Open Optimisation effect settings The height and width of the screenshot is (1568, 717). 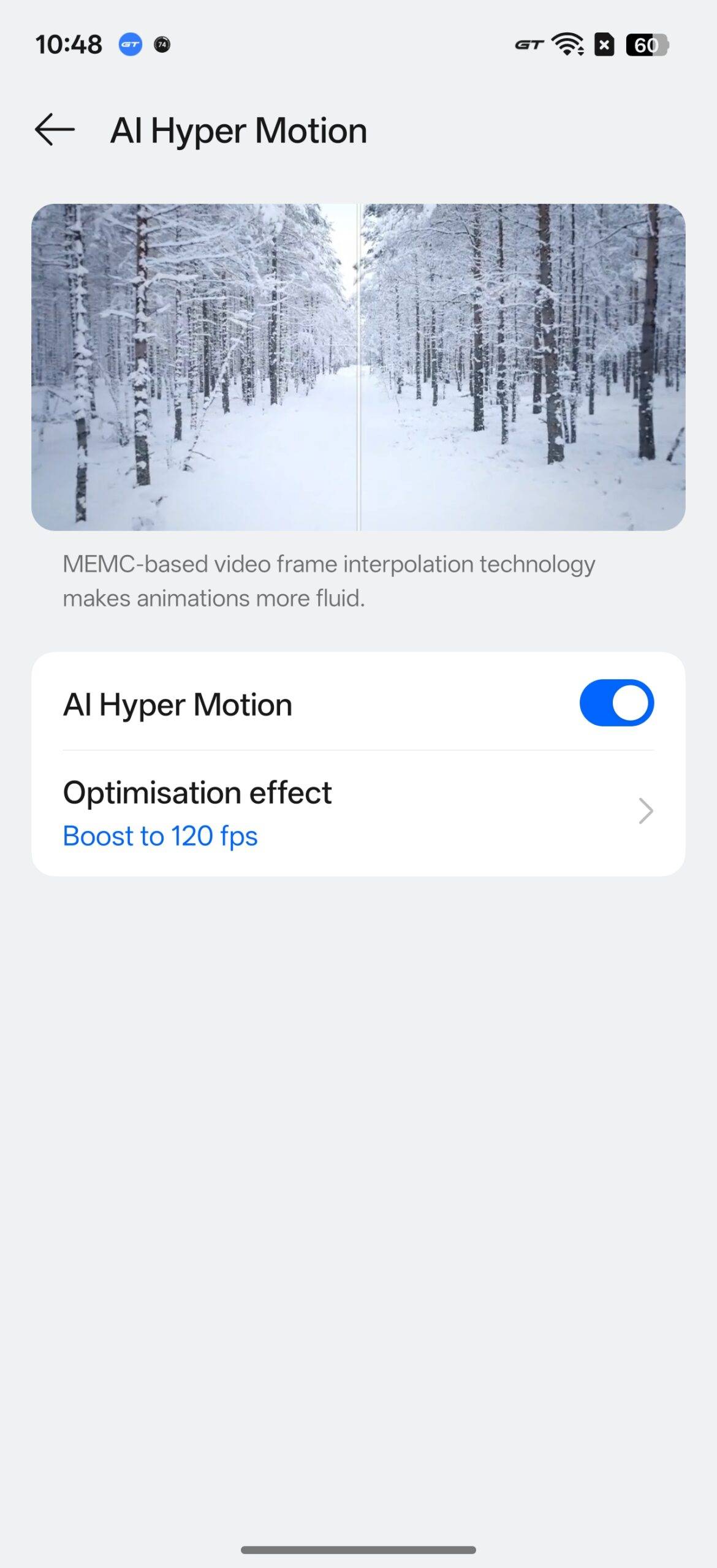click(x=358, y=812)
